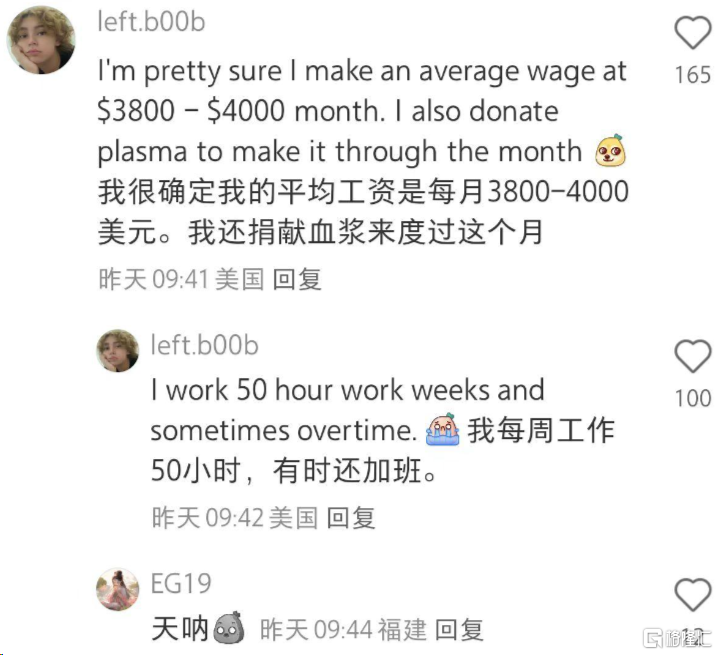
Task: Like EG19's comment
Action: tap(692, 595)
